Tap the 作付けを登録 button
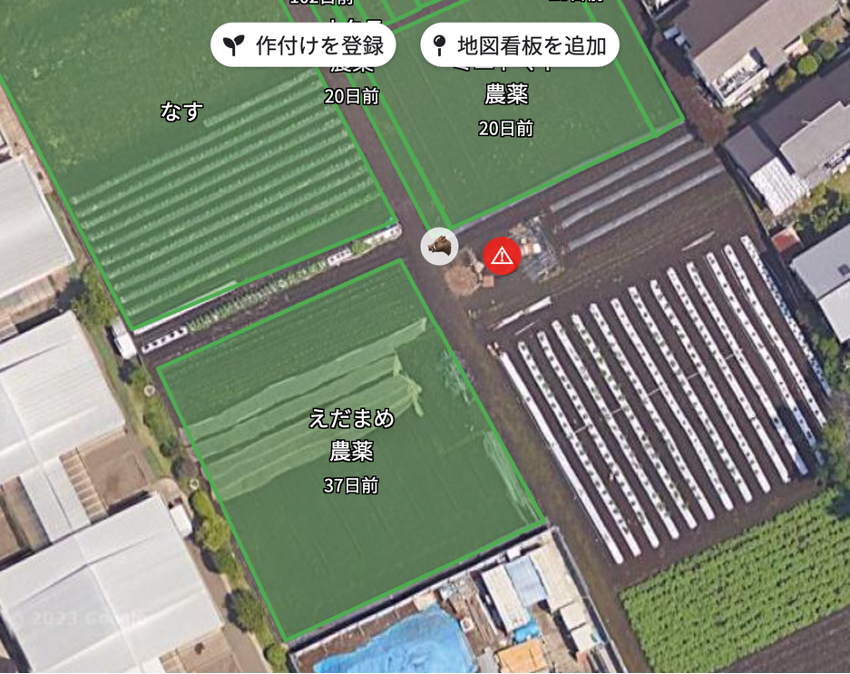850x674 pixels. coord(303,45)
